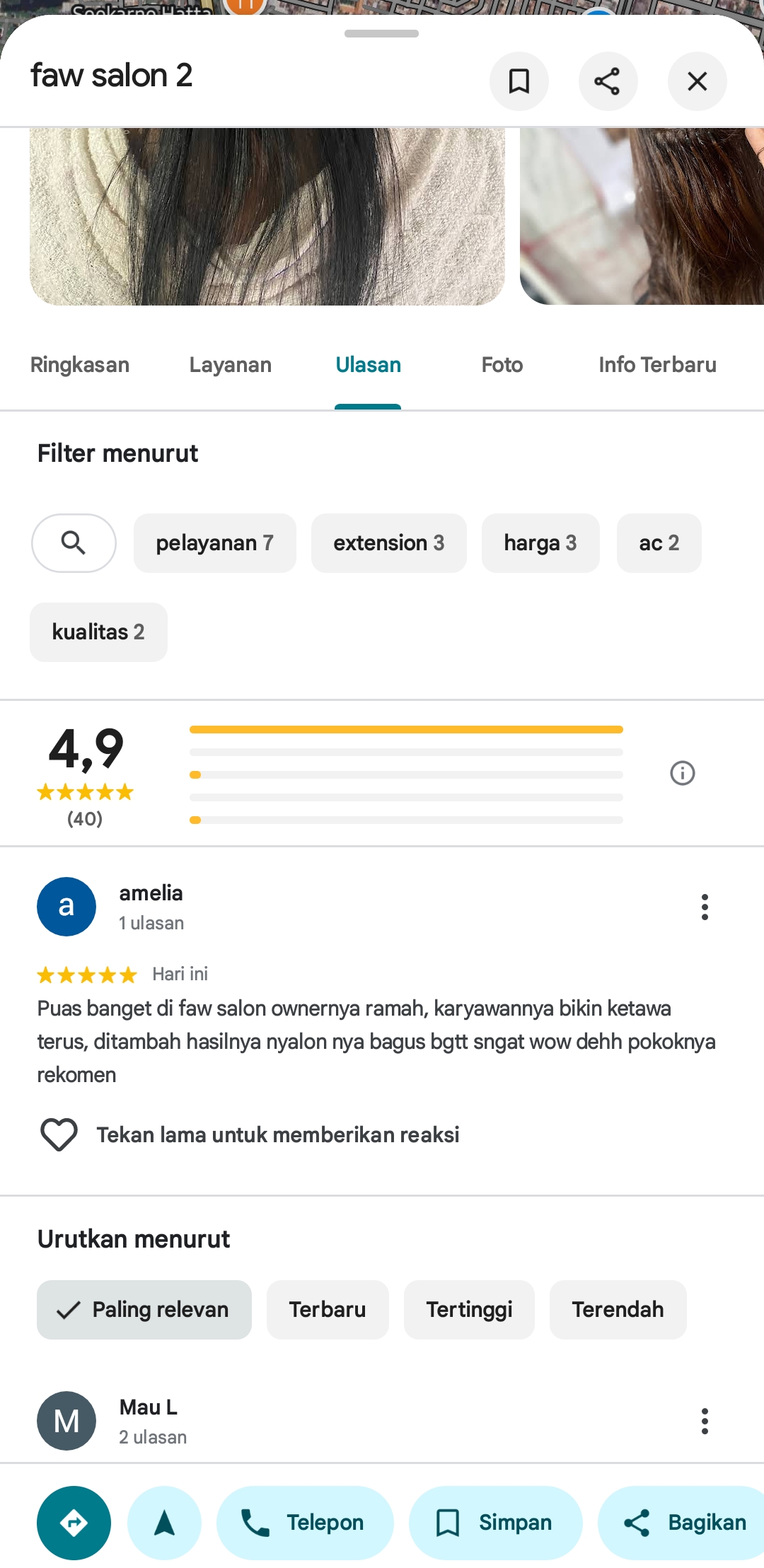Image resolution: width=764 pixels, height=1568 pixels.
Task: Call the salon with Telepon
Action: coord(305,1523)
